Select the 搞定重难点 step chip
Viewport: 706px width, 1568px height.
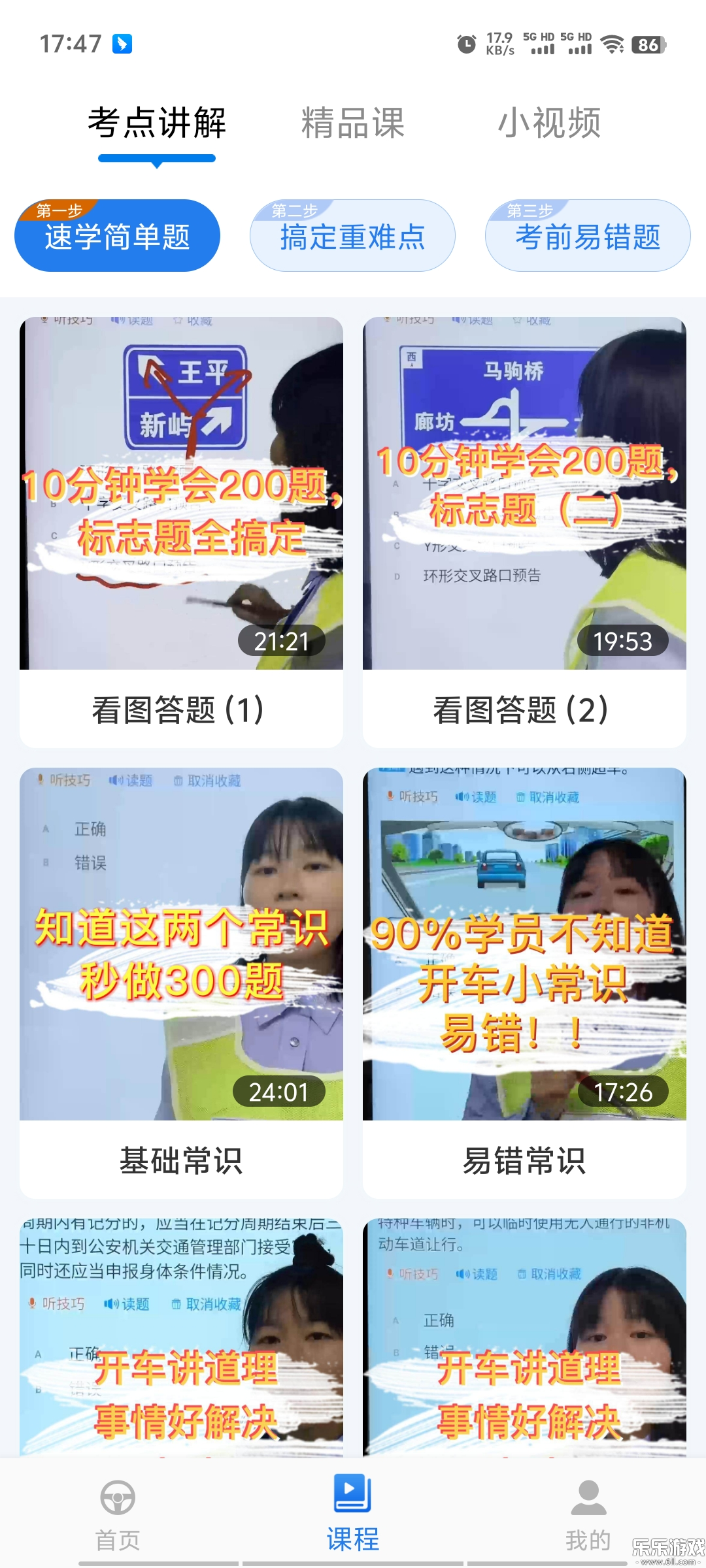[352, 236]
